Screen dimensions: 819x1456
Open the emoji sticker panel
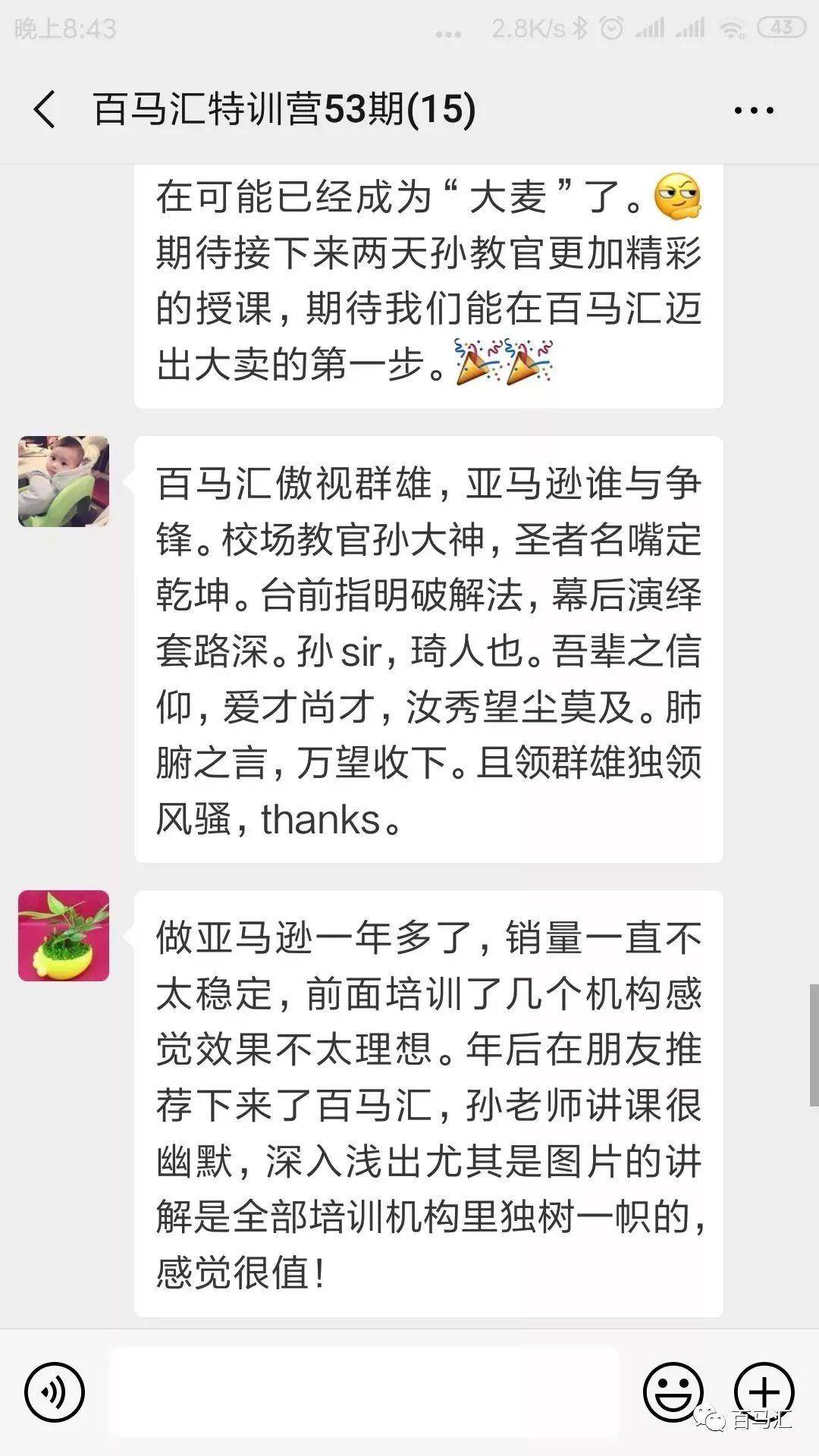(x=673, y=1392)
